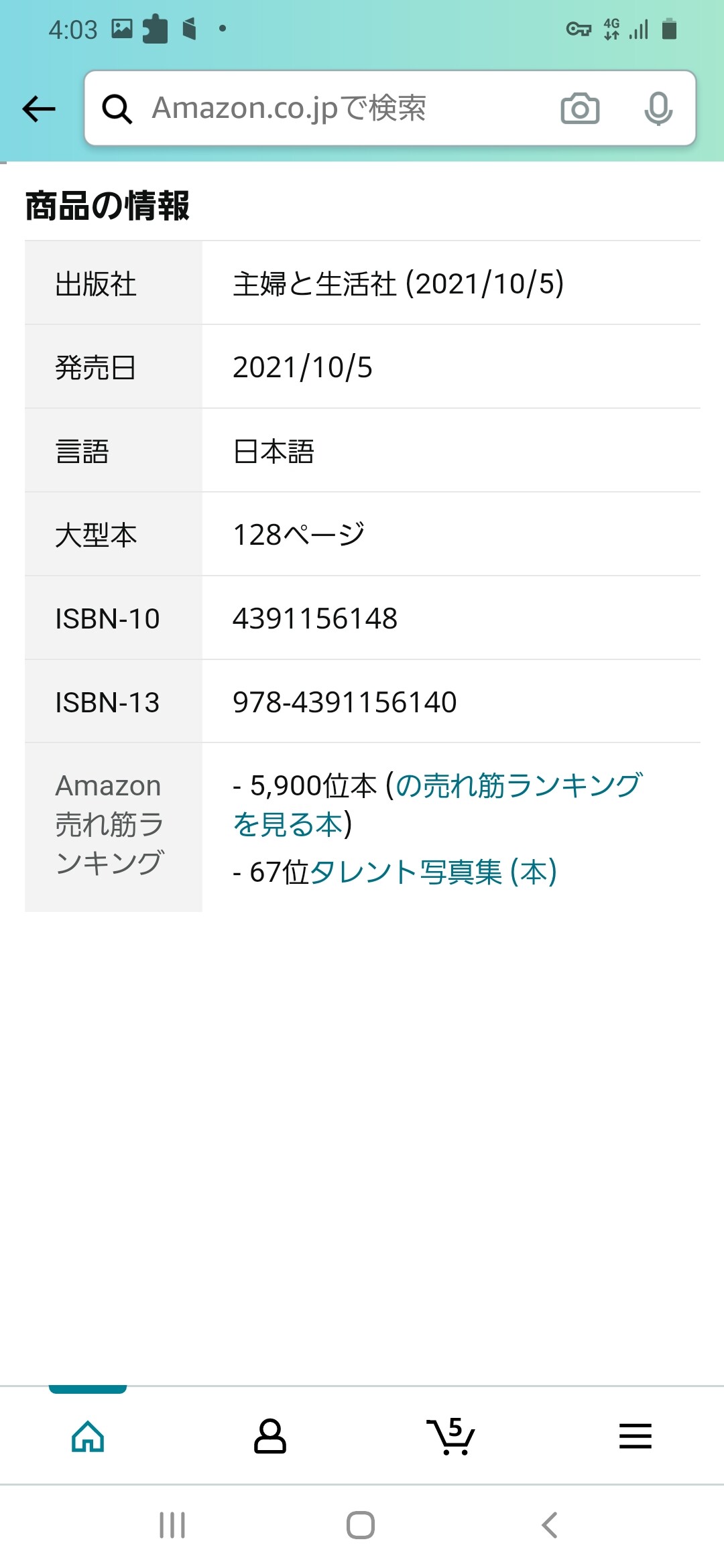Tap the system back button
This screenshot has height=1568, width=724.
tap(550, 1525)
